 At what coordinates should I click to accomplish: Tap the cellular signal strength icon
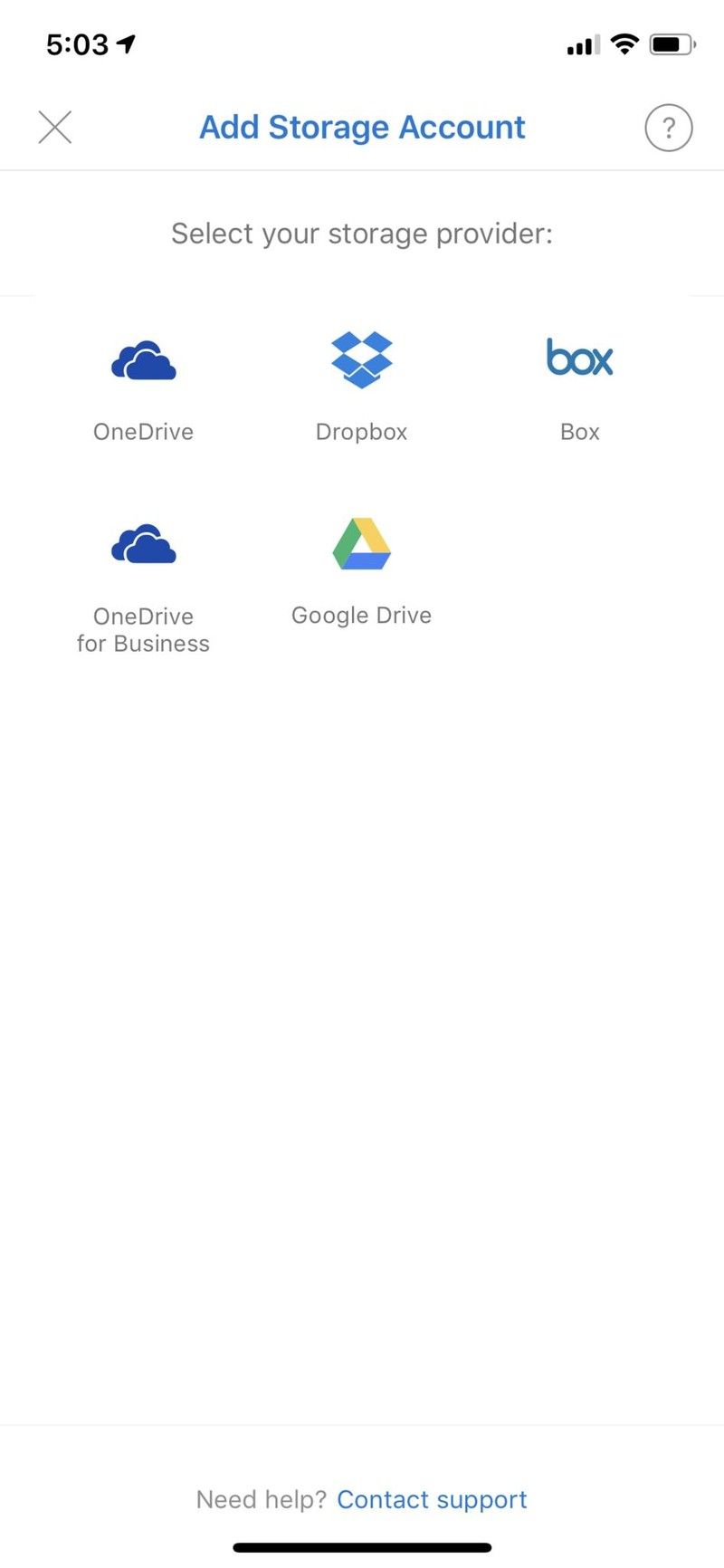(x=582, y=44)
